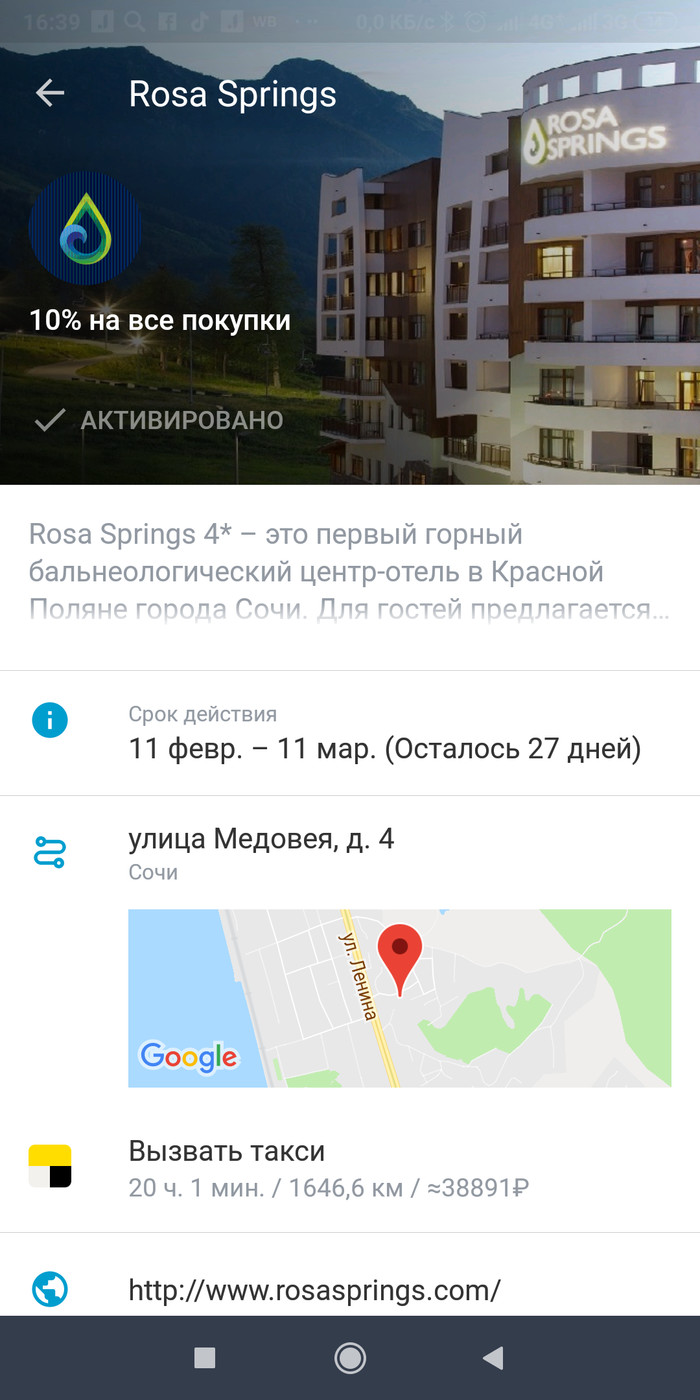The image size is (700, 1400).
Task: Open the rosasprings.com website link
Action: click(314, 1290)
